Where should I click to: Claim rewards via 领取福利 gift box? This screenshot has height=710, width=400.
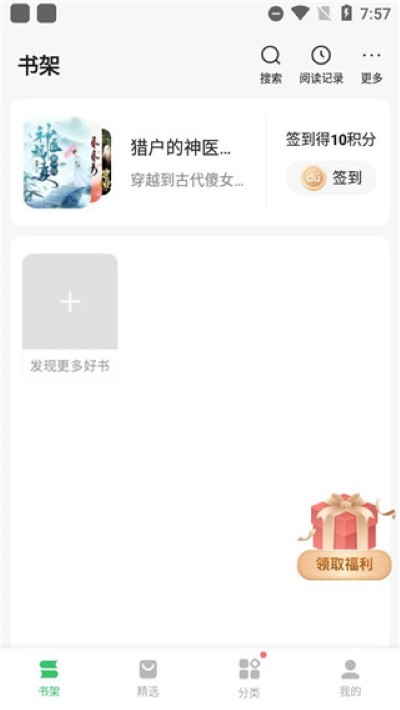[344, 537]
